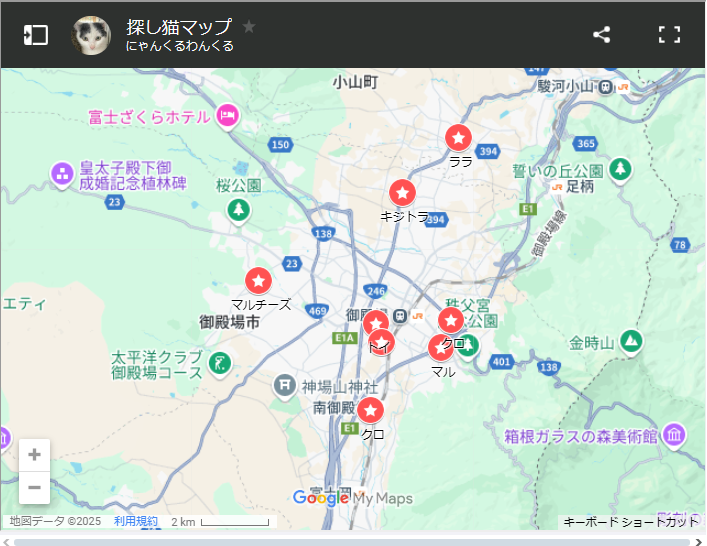Zoom in on the map

point(34,455)
